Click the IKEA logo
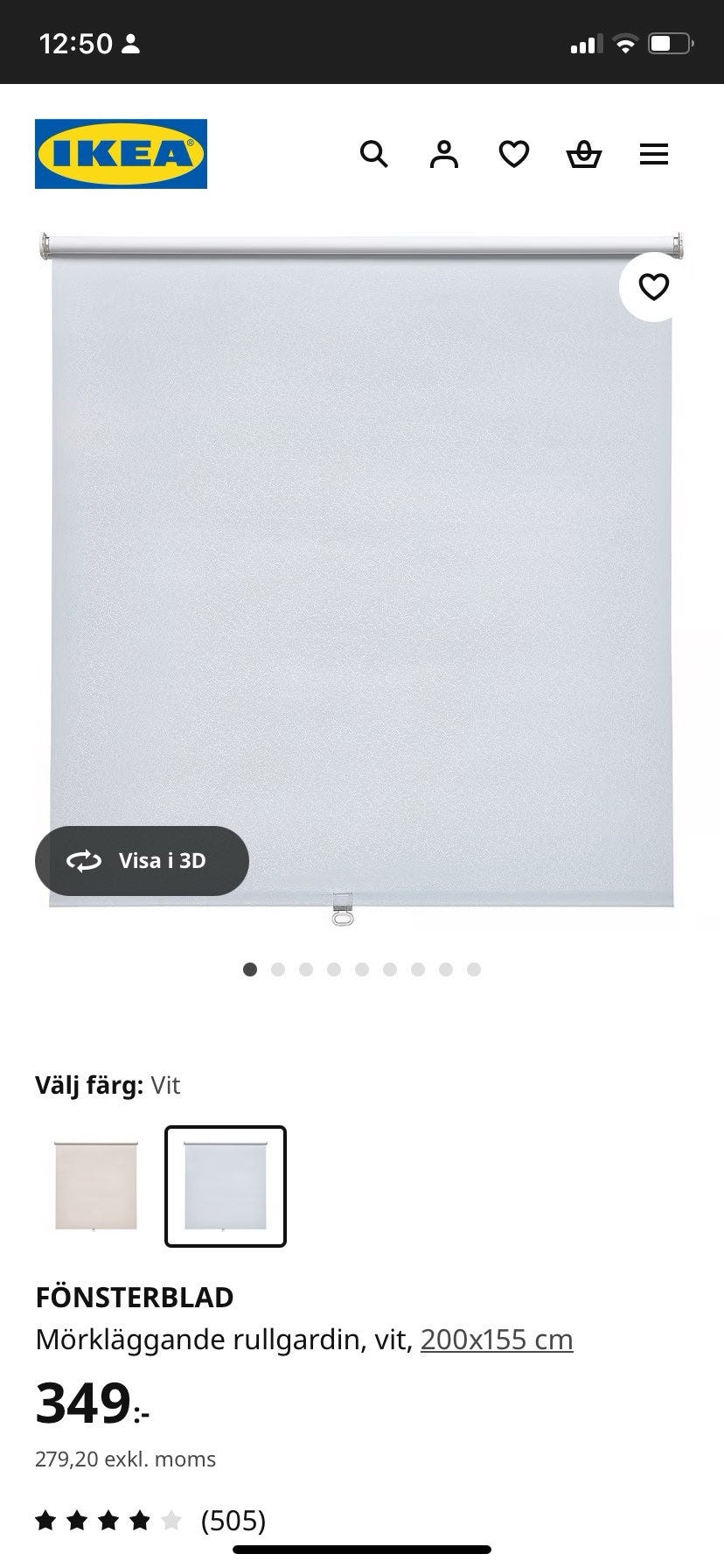 tap(121, 153)
